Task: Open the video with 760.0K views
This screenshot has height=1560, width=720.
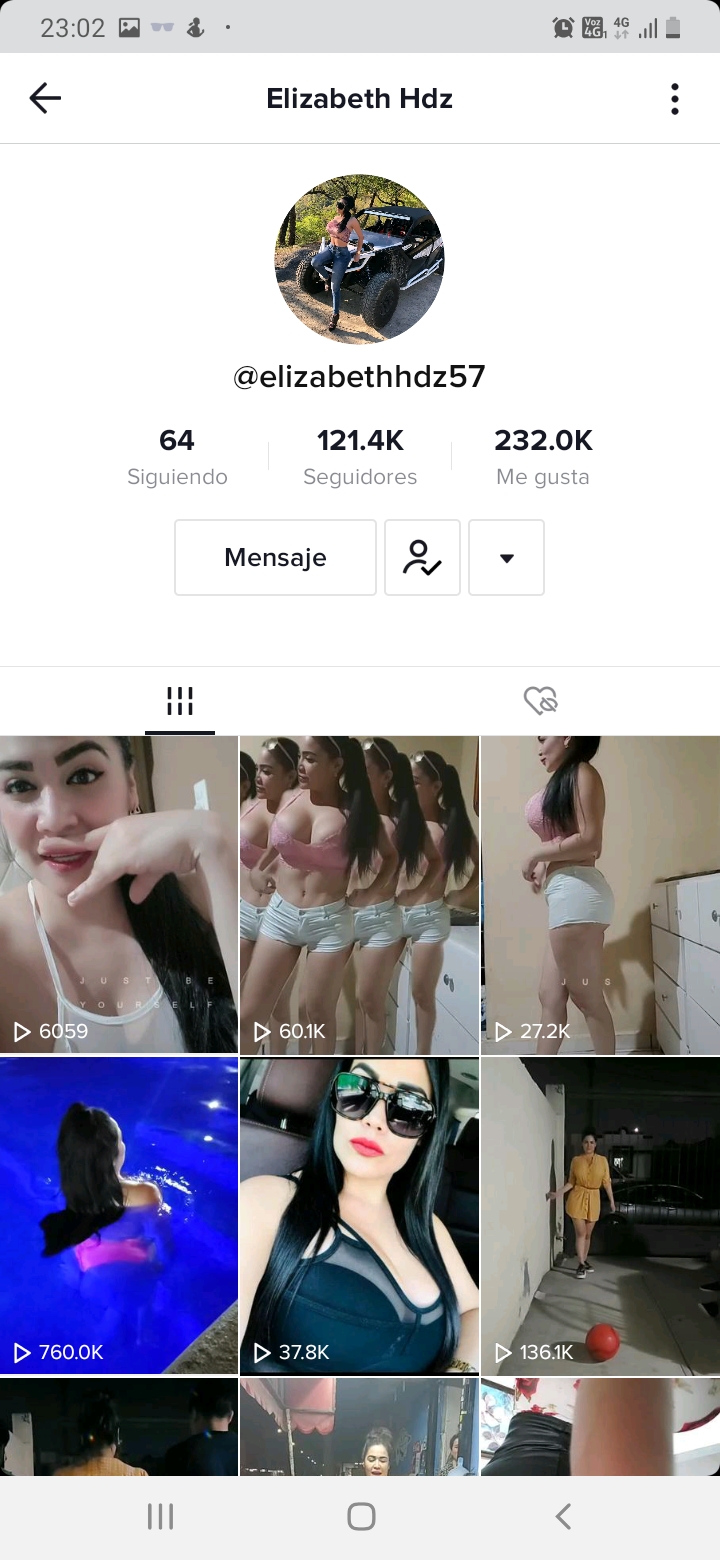Action: (x=119, y=1215)
